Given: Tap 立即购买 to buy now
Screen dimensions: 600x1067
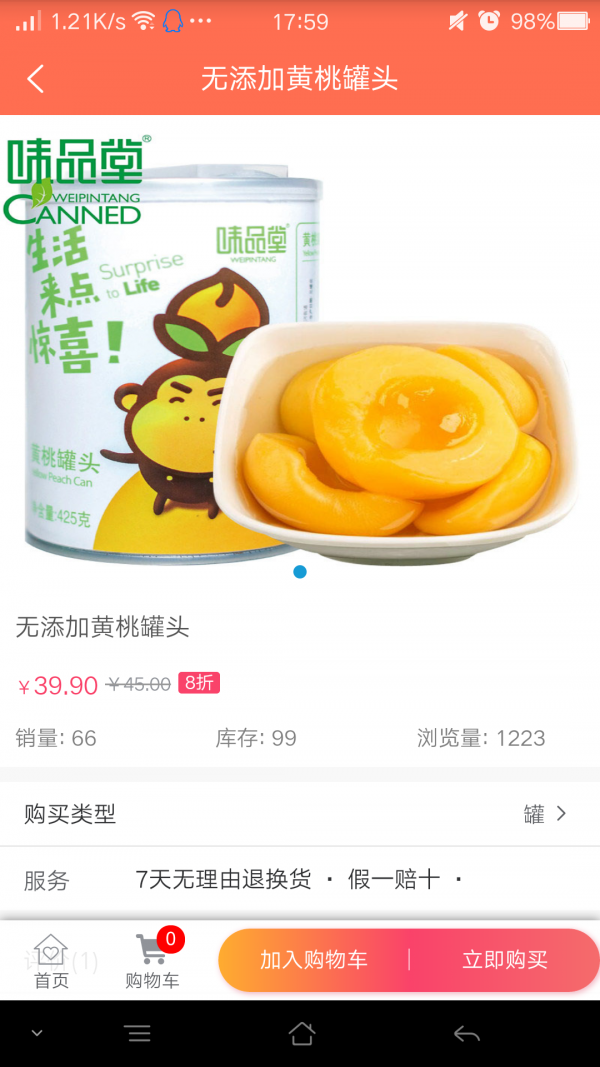Looking at the screenshot, I should click(505, 960).
